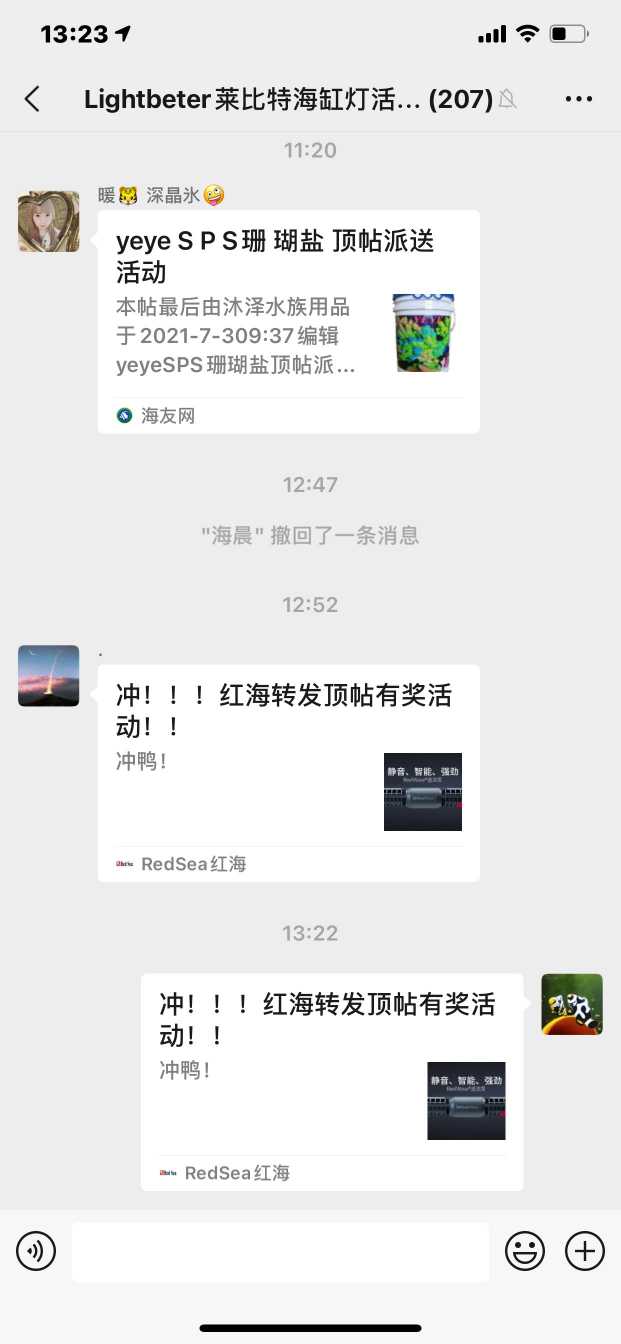
Task: Open the yeye SPS 珊瑚盐 shared post
Action: click(x=288, y=320)
